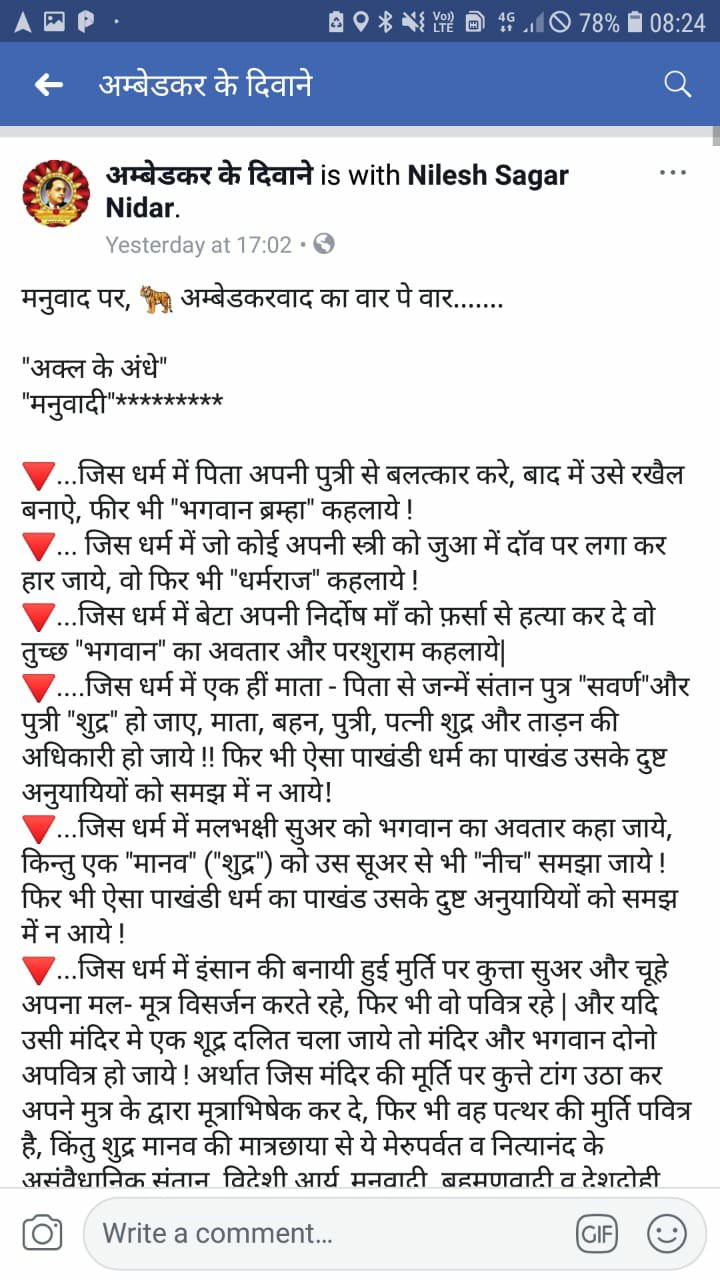The width and height of the screenshot is (720, 1280).
Task: Attach a photo with the camera icon
Action: [42, 1233]
